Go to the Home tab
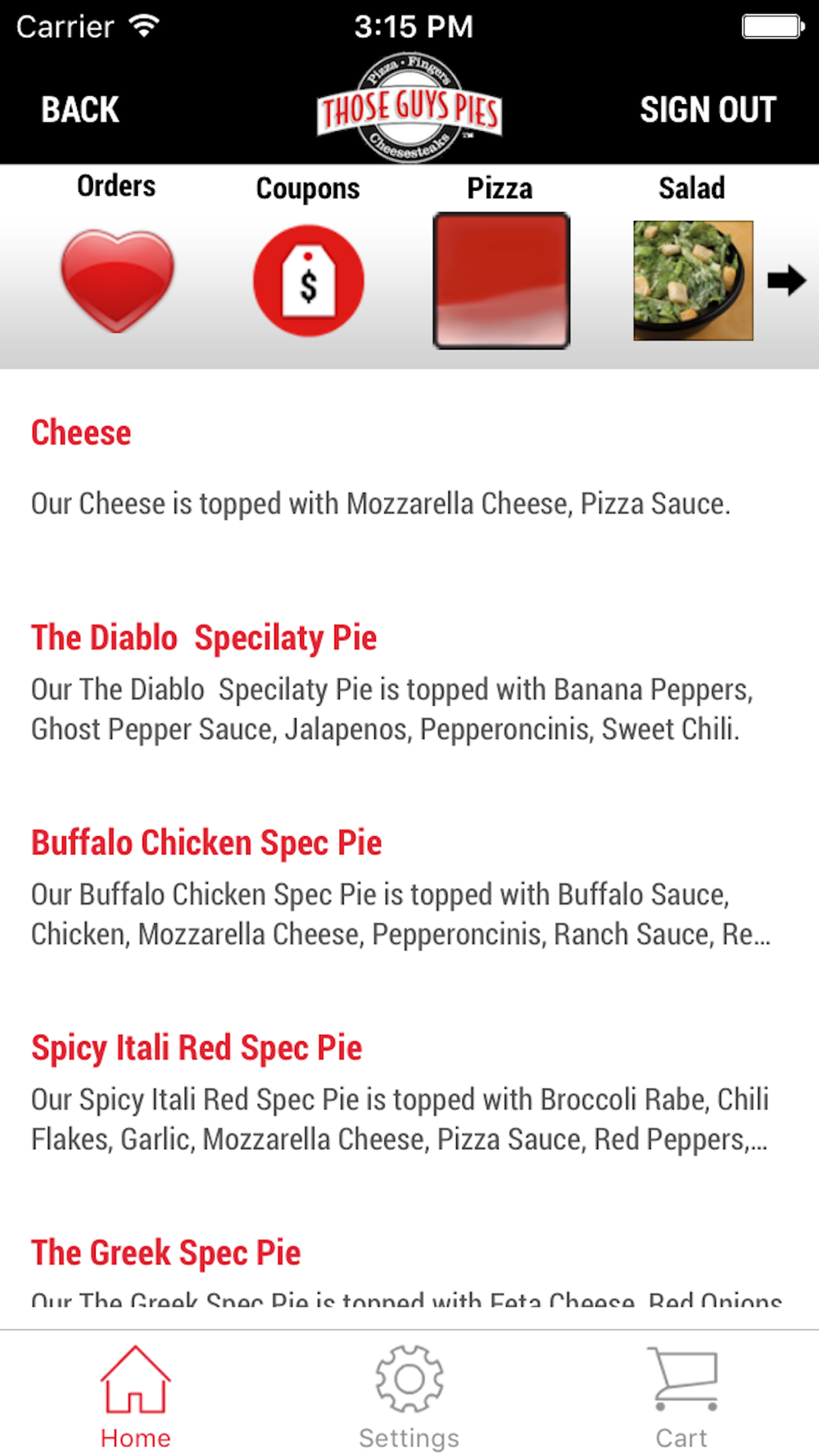Screen dimensions: 819x1456 136,1397
